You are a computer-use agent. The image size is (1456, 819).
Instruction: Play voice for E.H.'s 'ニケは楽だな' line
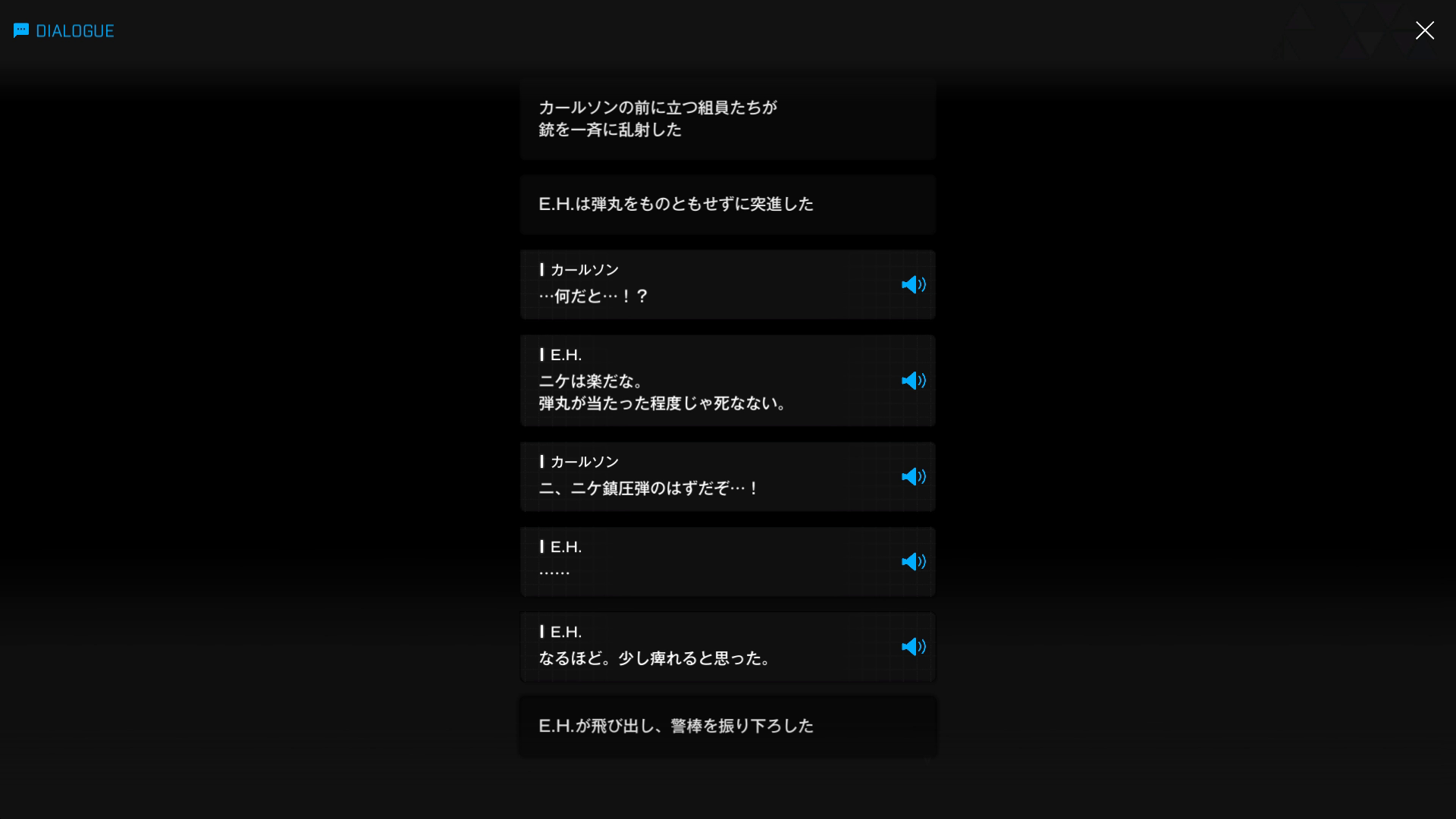coord(913,381)
